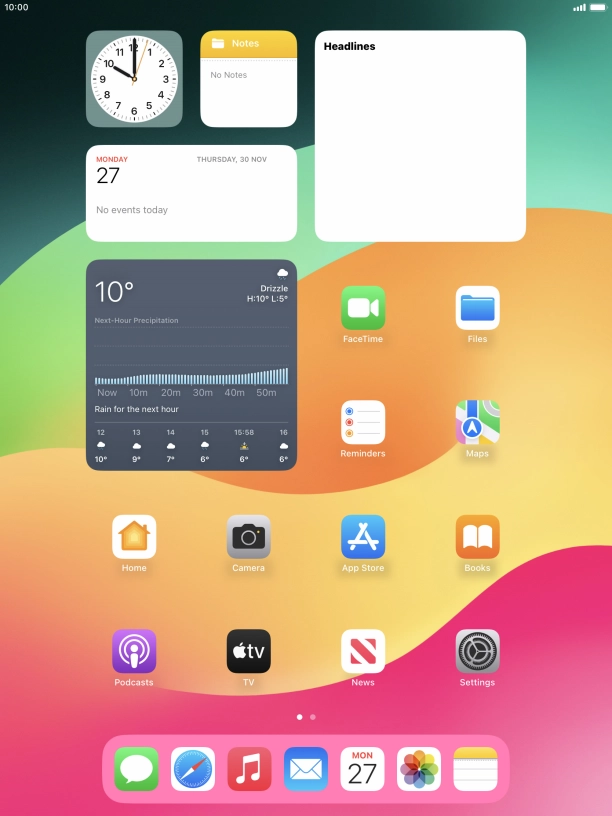Open the Files app
The width and height of the screenshot is (612, 816).
point(477,308)
